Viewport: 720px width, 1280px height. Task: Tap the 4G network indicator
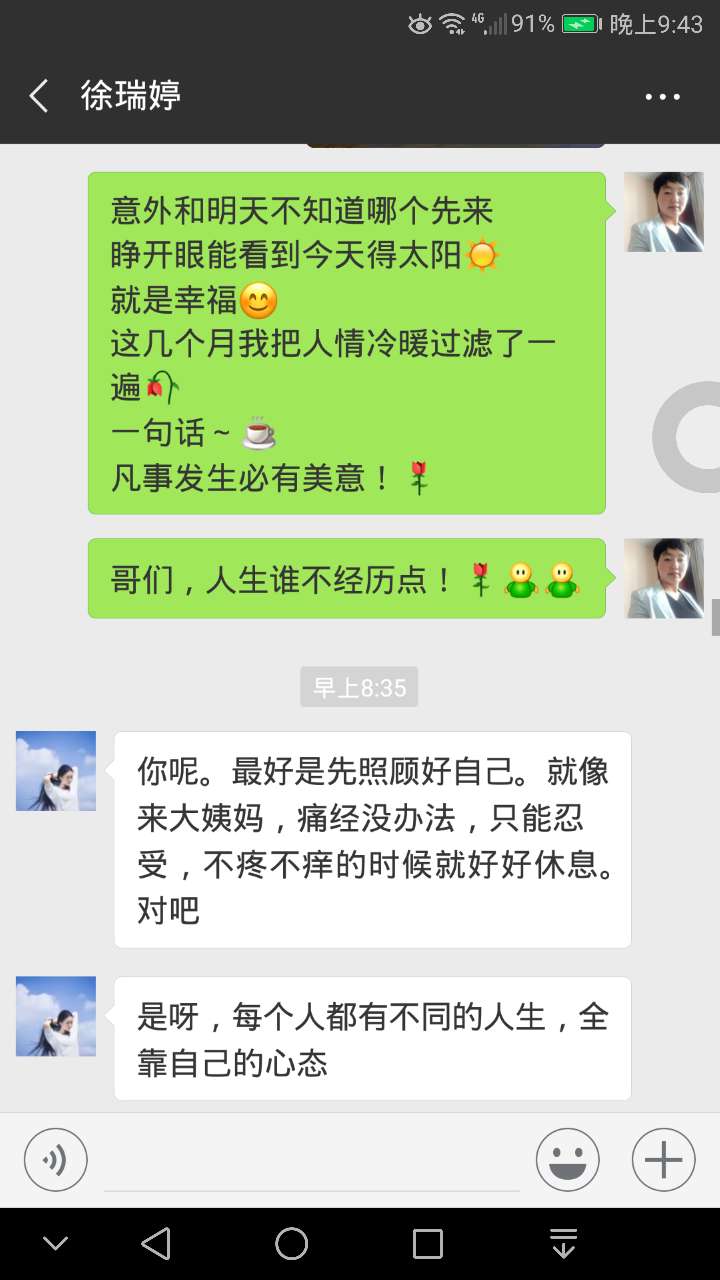477,22
